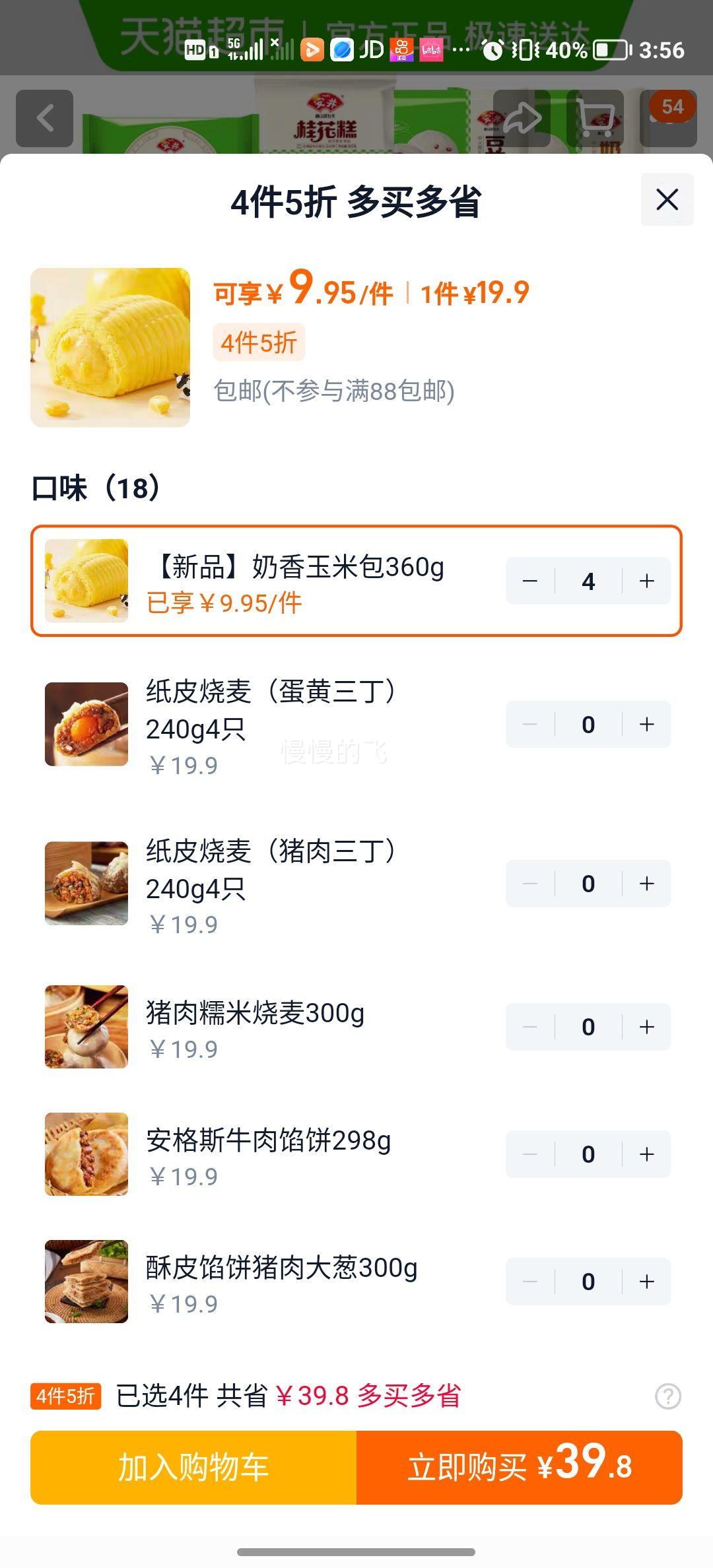Image resolution: width=713 pixels, height=1568 pixels.
Task: Tap 加入购物车 to add to cart
Action: click(193, 1467)
